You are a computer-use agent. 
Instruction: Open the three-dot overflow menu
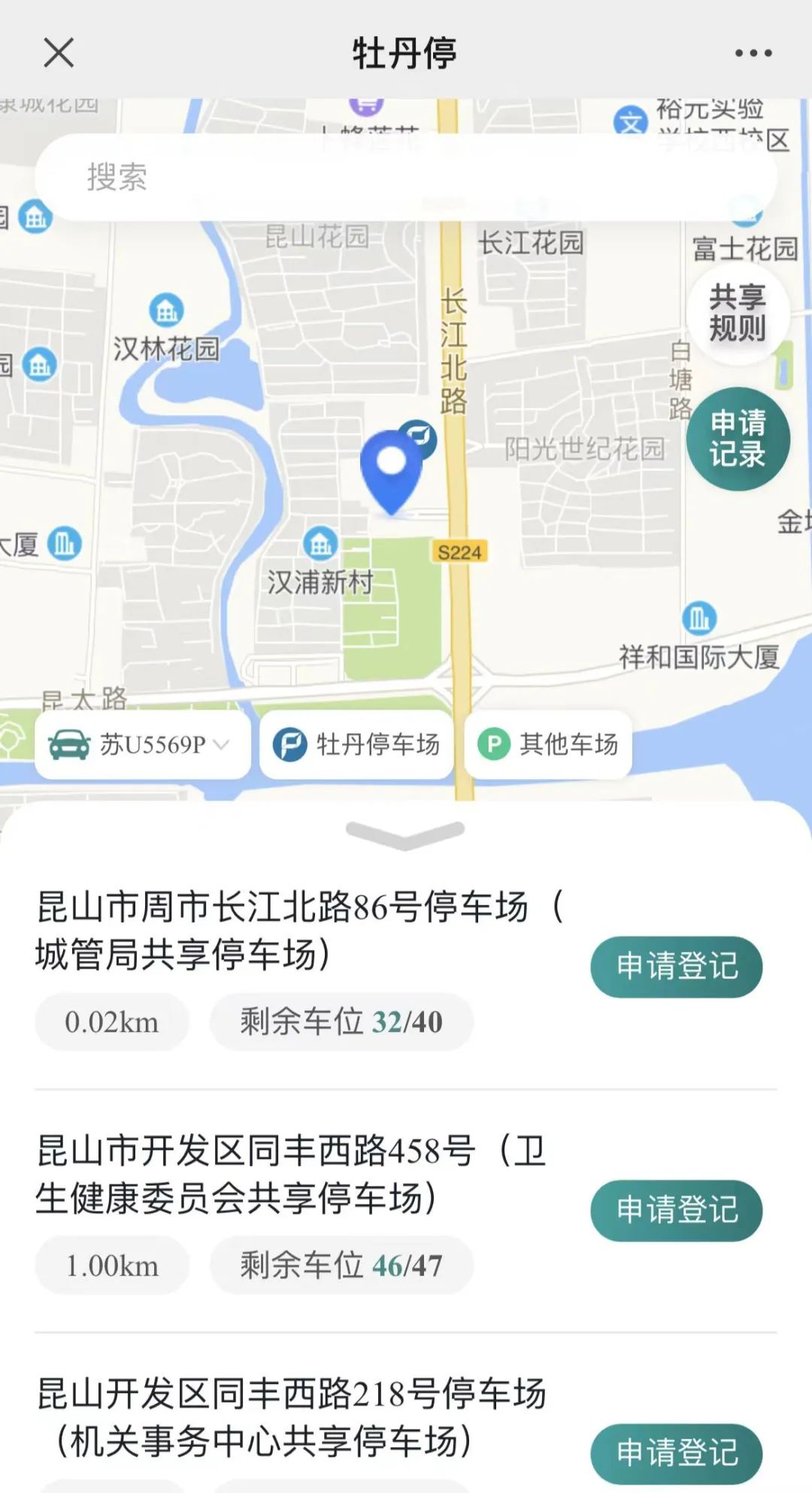pyautogui.click(x=753, y=53)
